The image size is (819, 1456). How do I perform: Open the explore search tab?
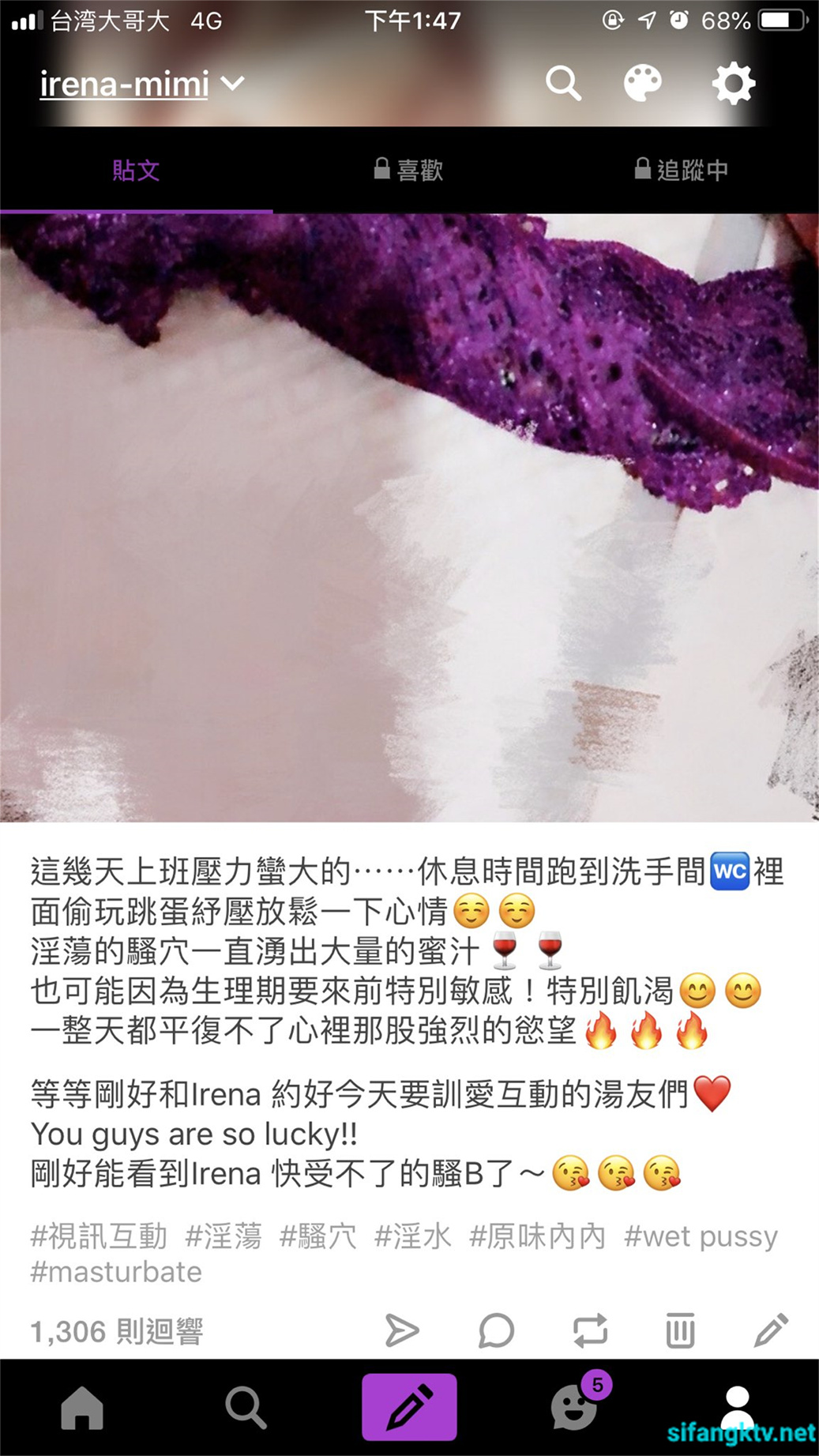[246, 1407]
